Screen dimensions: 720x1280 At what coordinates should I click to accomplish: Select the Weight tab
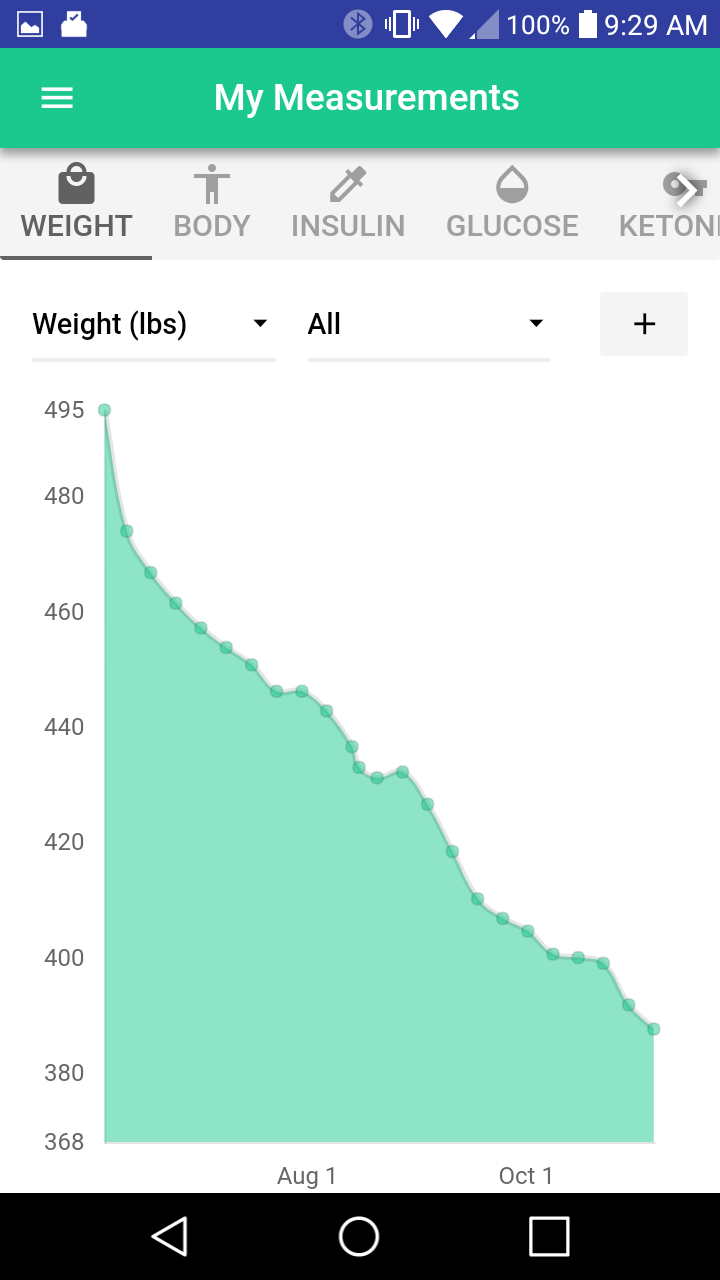[x=76, y=206]
